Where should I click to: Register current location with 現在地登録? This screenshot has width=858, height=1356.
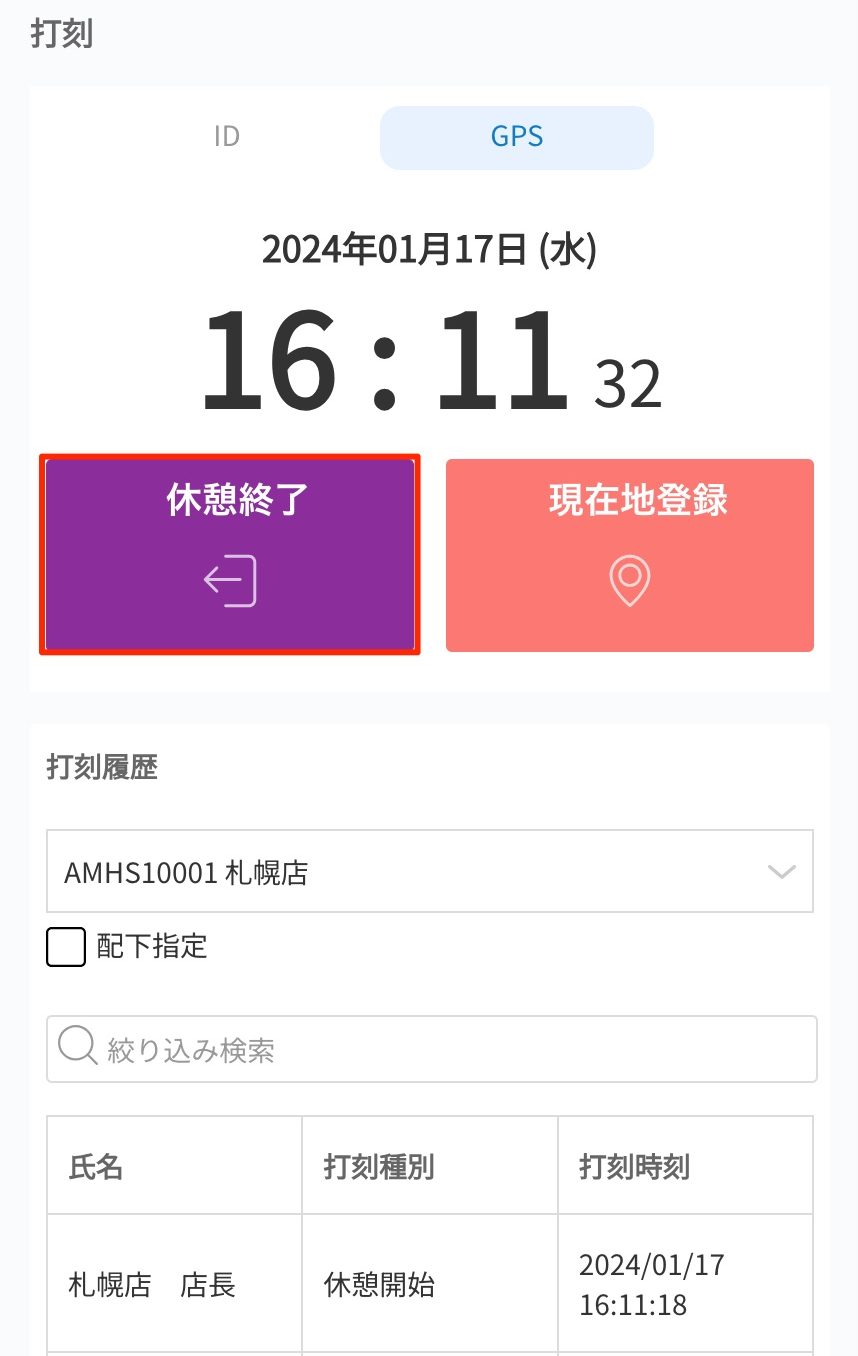coord(629,555)
